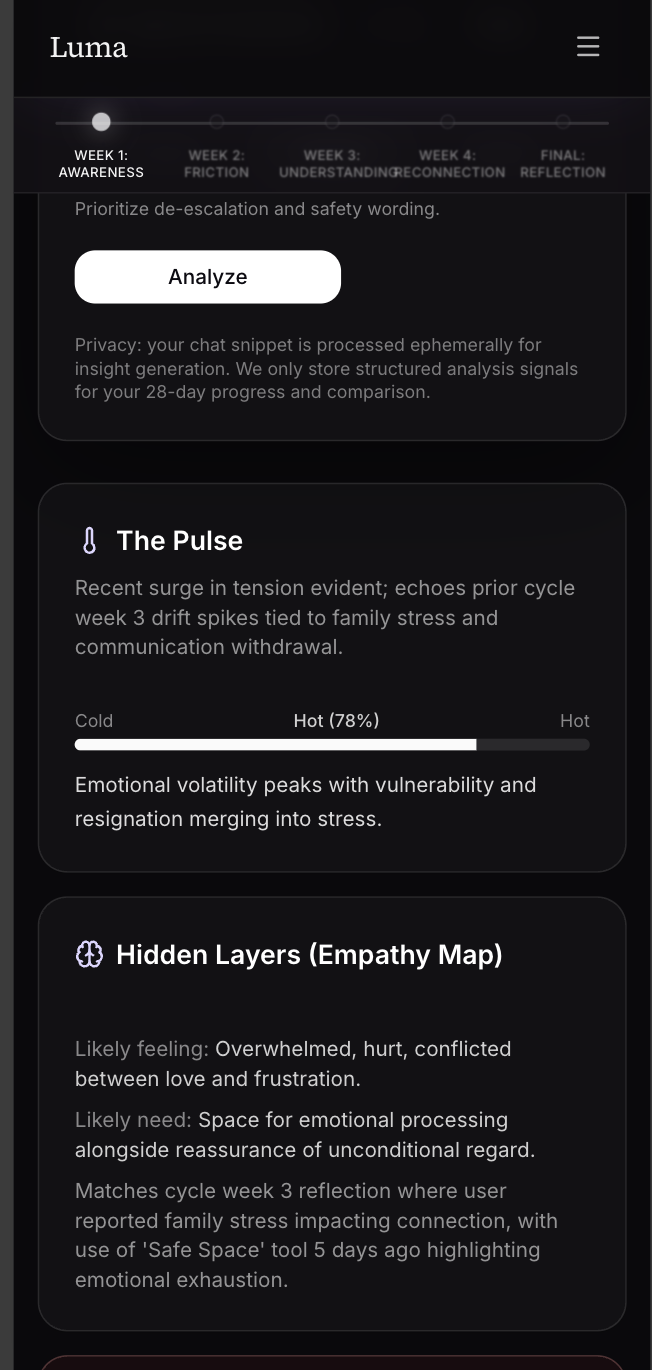Switch to Week 4: Reconnection
Screen dimensions: 652x1370
click(448, 146)
